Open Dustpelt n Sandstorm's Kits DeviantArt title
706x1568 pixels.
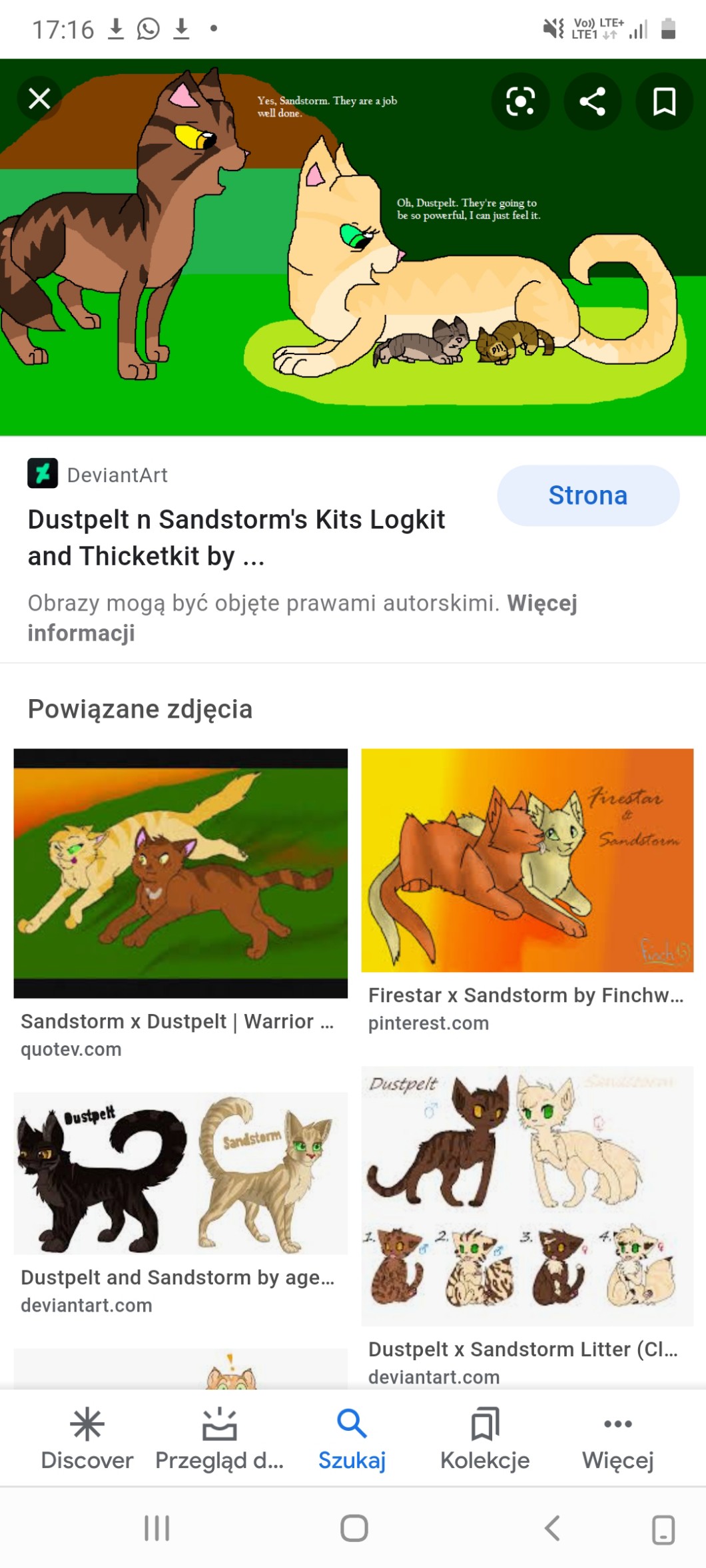tap(236, 537)
